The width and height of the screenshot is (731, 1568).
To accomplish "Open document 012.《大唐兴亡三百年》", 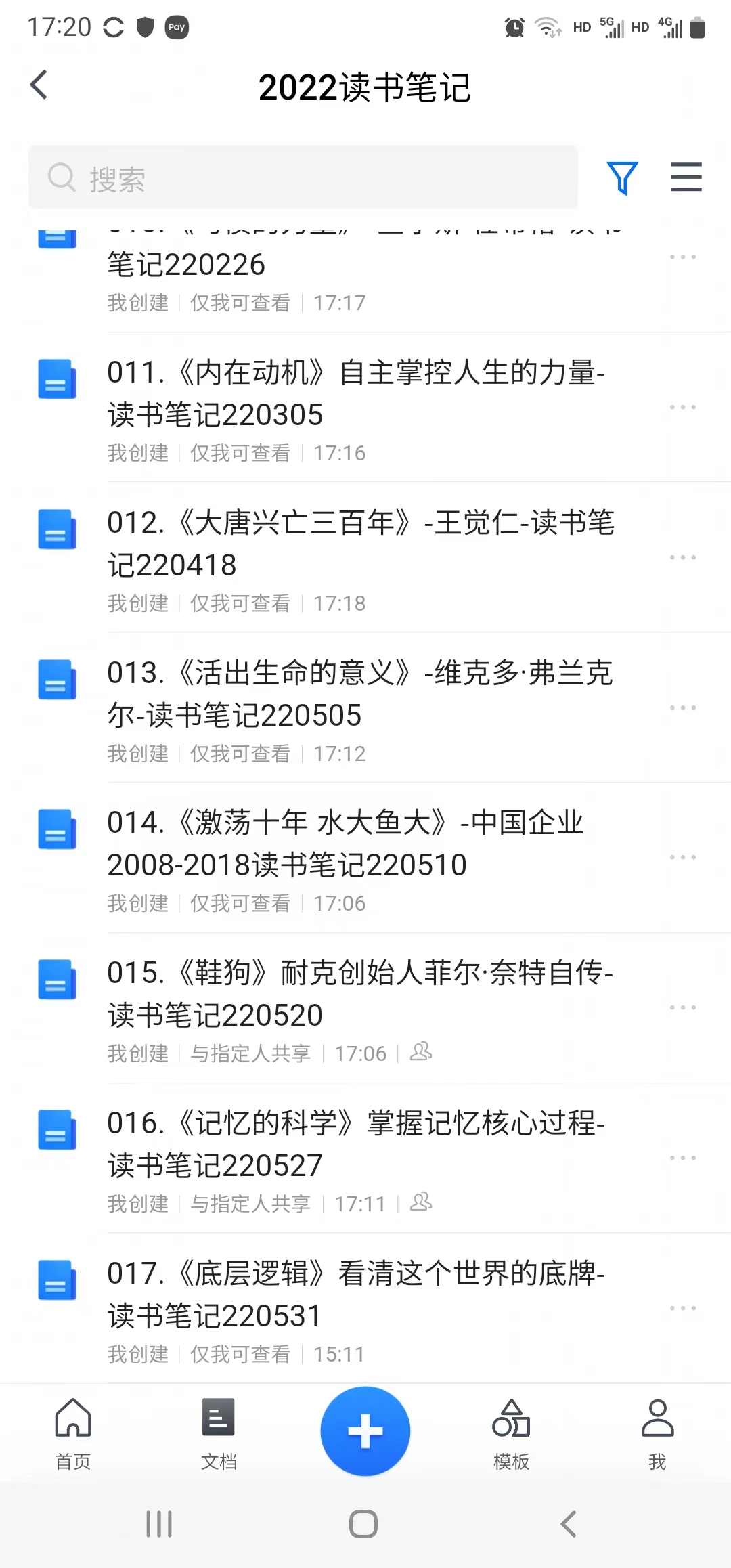I will pos(365,559).
